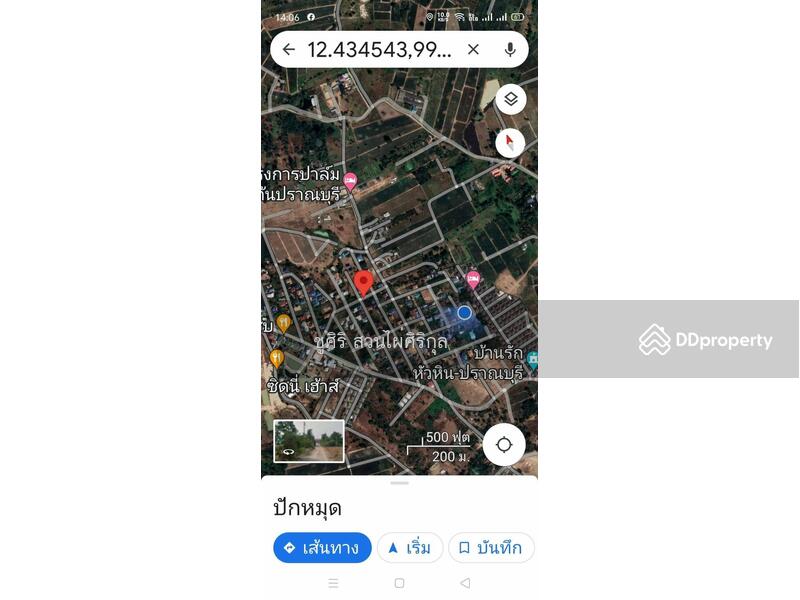Screen dimensions: 800x600
Task: Get directions with the เส้นทาง button
Action: click(x=322, y=548)
